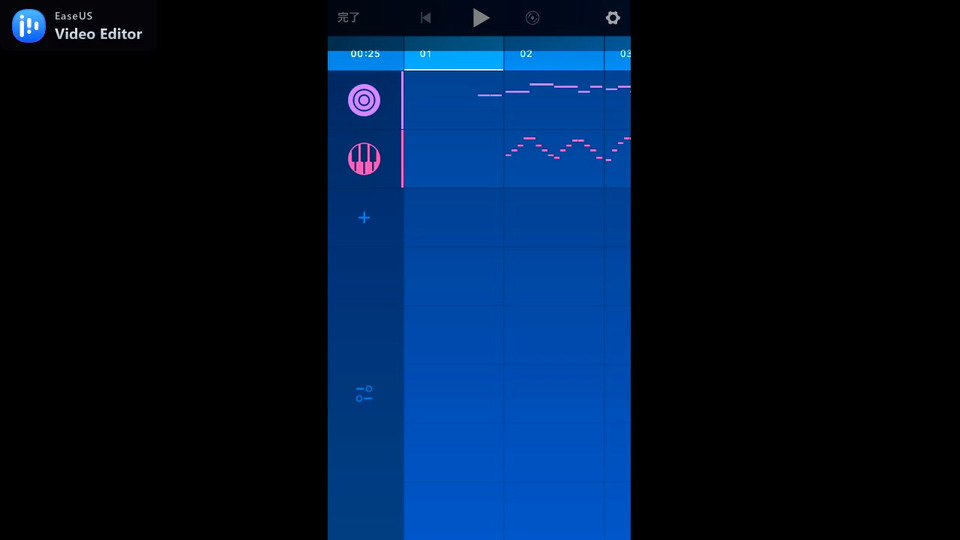Tap the 完了 done button

(349, 18)
